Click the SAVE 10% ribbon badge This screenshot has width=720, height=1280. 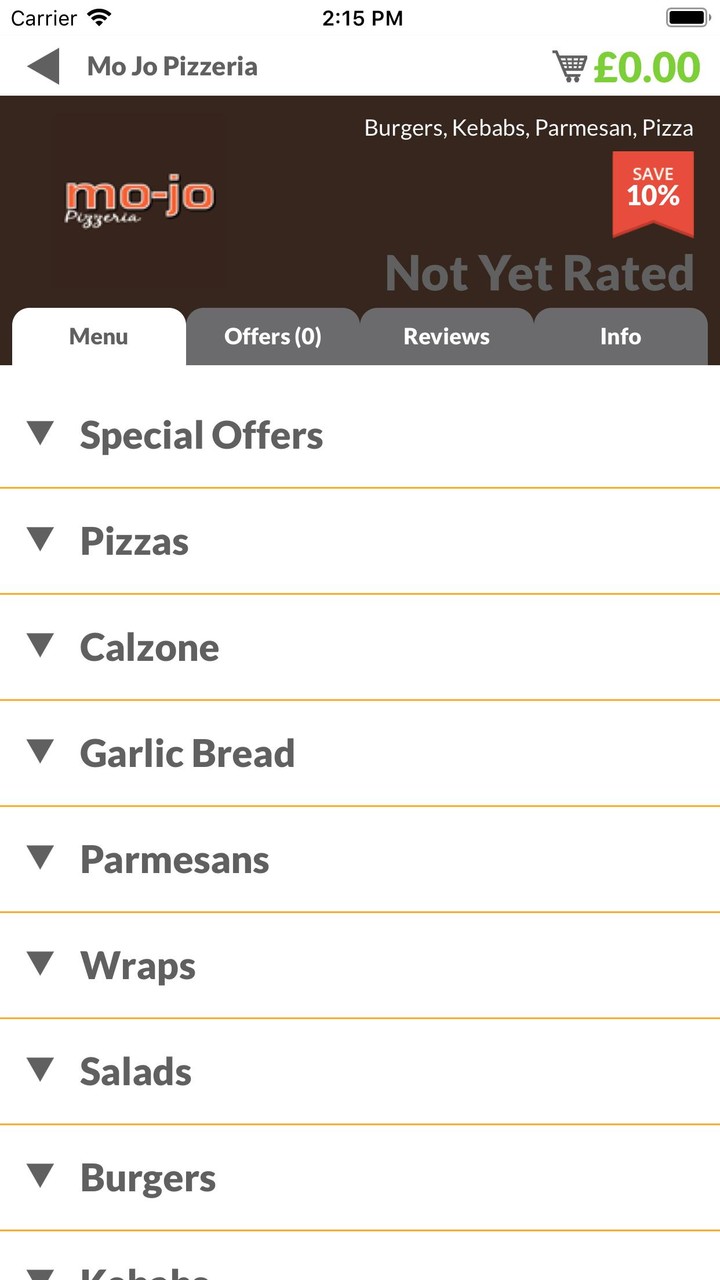[x=652, y=190]
